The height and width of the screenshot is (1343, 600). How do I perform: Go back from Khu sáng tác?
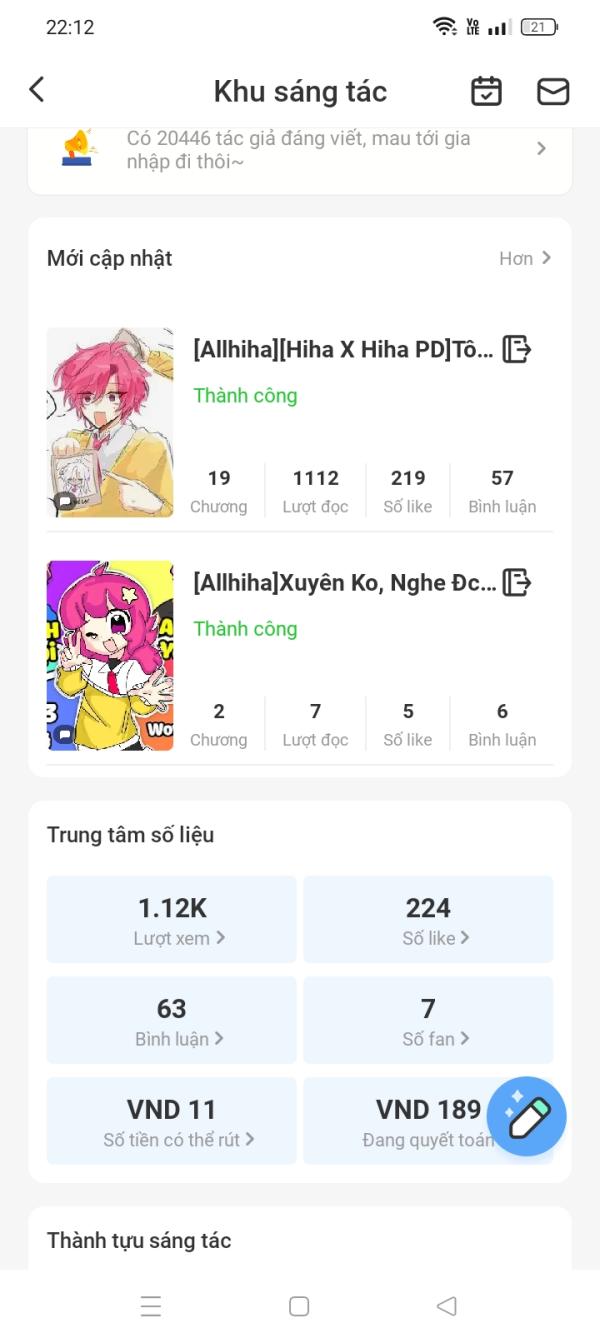[37, 90]
